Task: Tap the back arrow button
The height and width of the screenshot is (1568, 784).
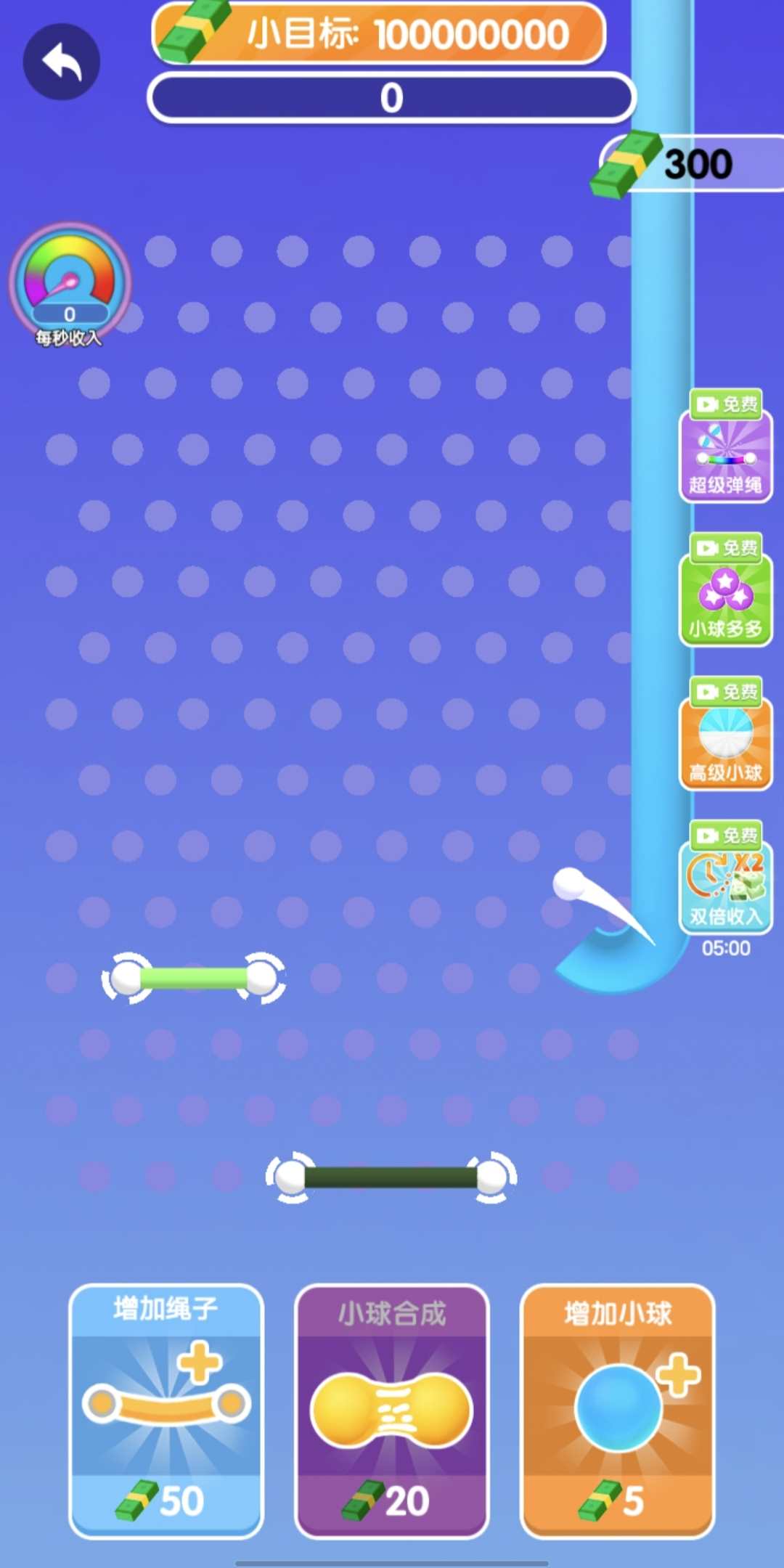Action: tap(62, 62)
